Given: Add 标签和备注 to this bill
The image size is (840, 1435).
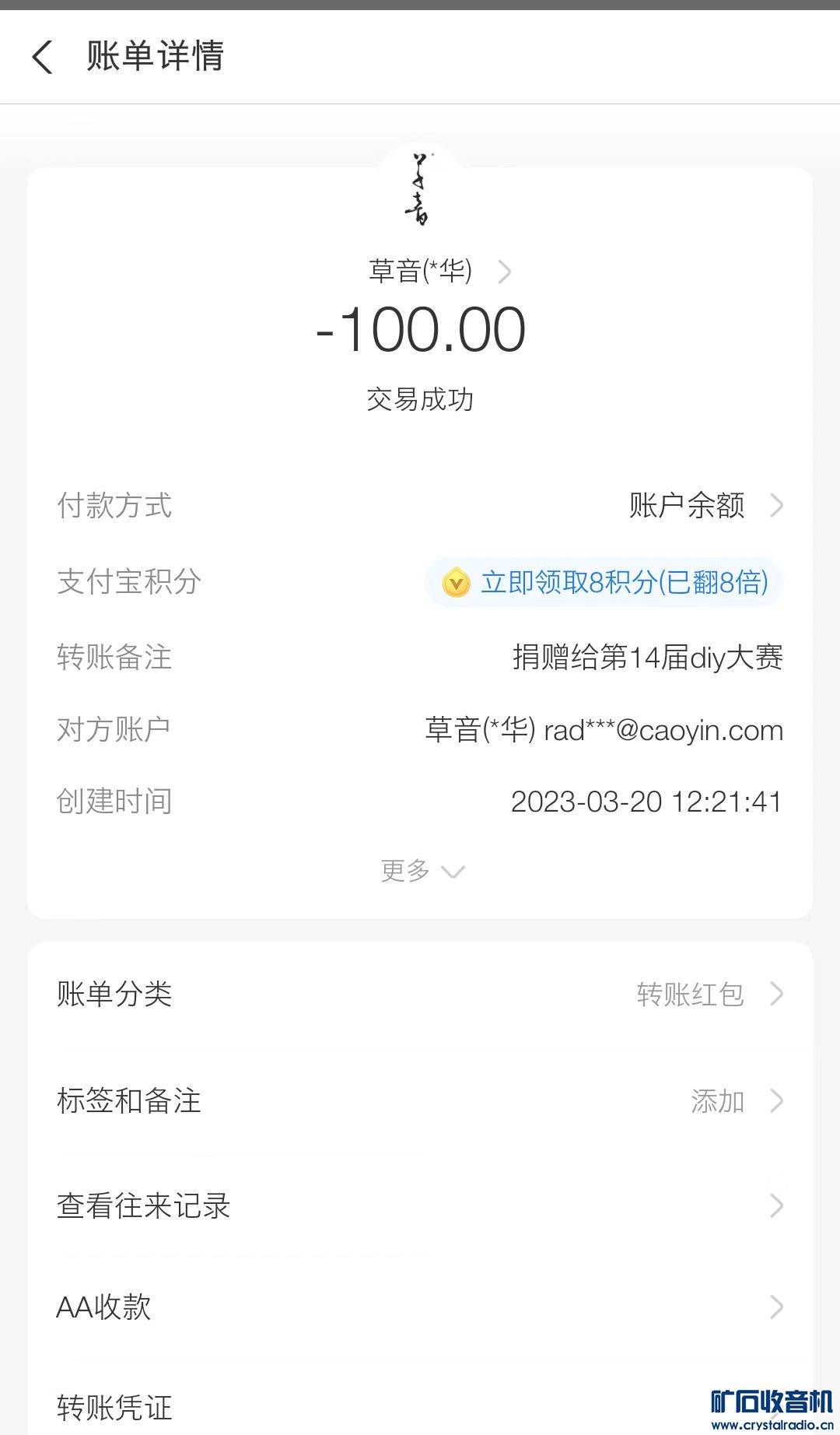Looking at the screenshot, I should click(420, 1100).
